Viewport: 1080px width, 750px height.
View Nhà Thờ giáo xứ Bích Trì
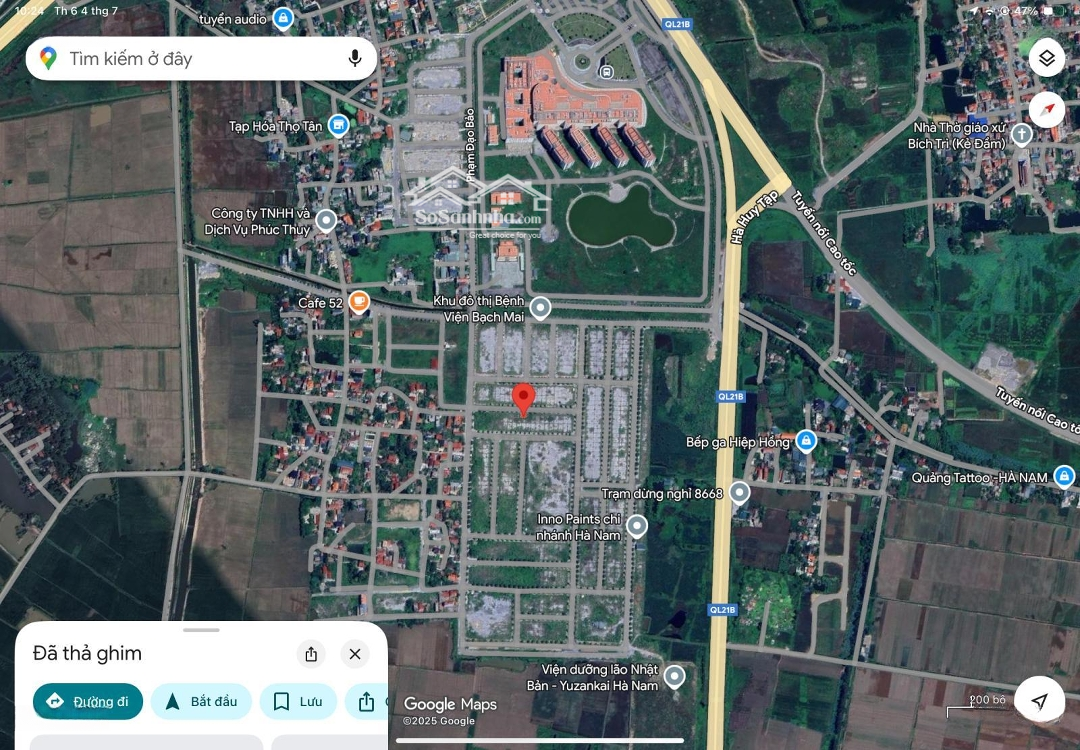pos(1021,134)
